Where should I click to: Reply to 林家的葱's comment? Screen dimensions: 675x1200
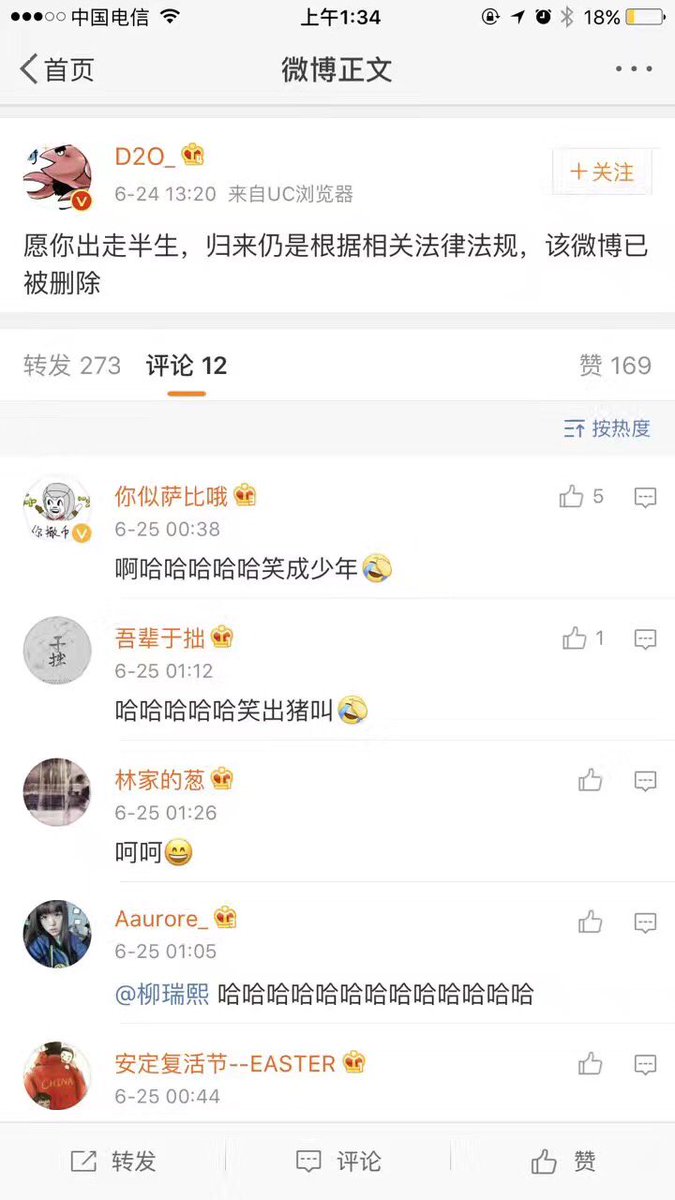coord(645,780)
